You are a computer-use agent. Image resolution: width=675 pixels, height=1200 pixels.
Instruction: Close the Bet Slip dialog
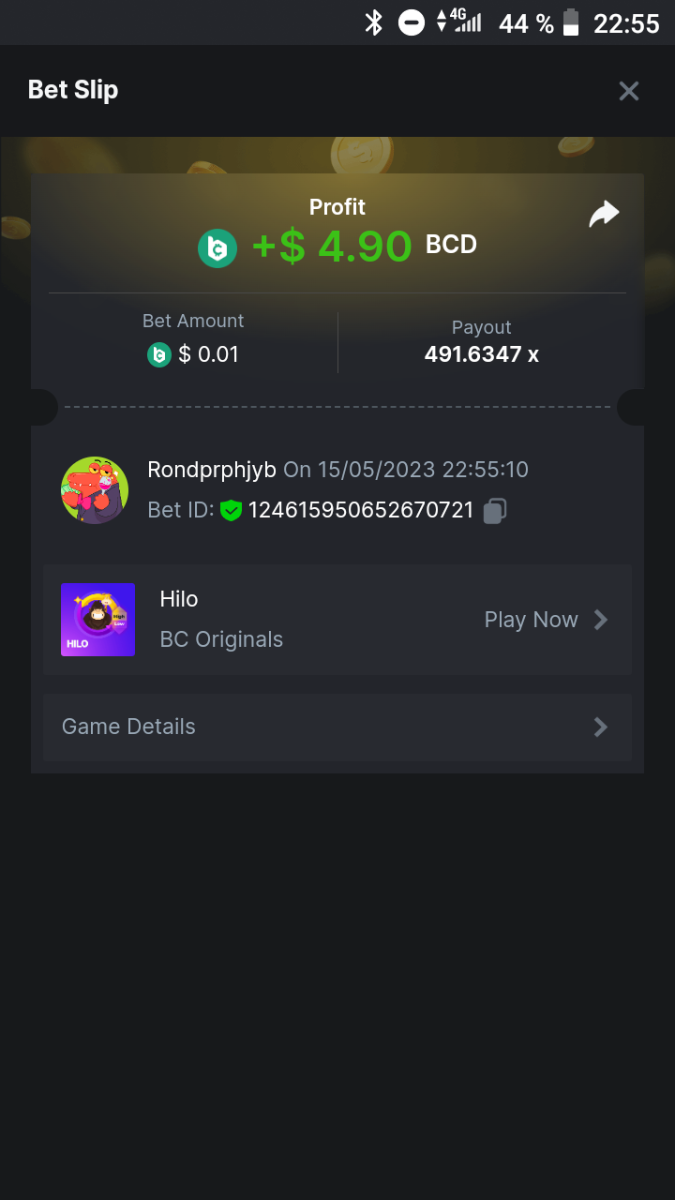click(628, 91)
